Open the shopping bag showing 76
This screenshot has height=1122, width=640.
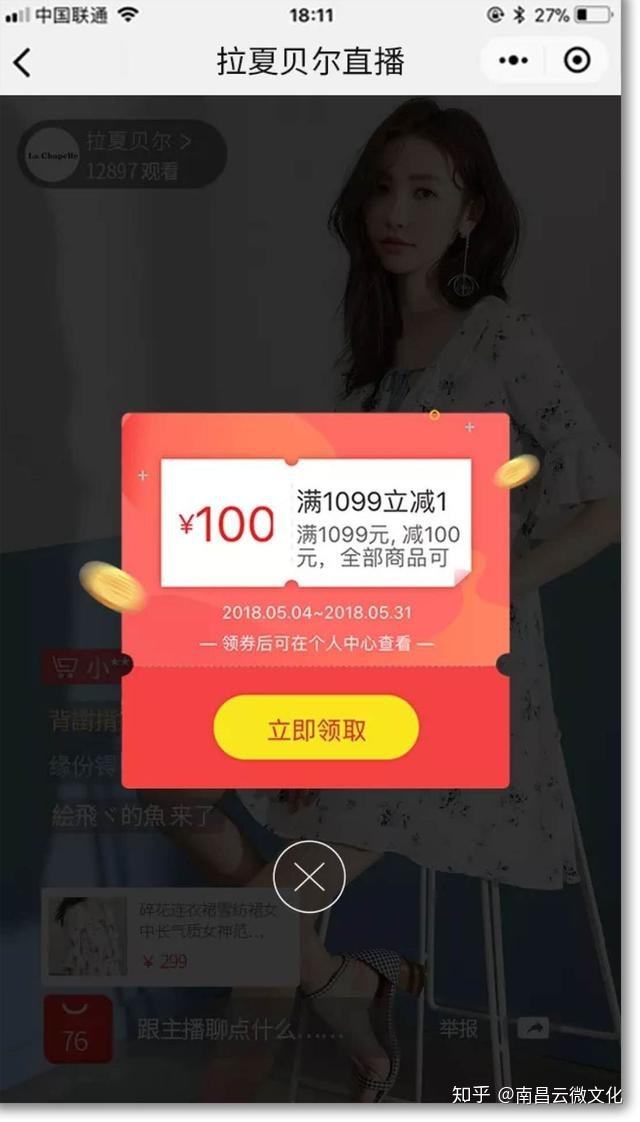(x=77, y=1030)
